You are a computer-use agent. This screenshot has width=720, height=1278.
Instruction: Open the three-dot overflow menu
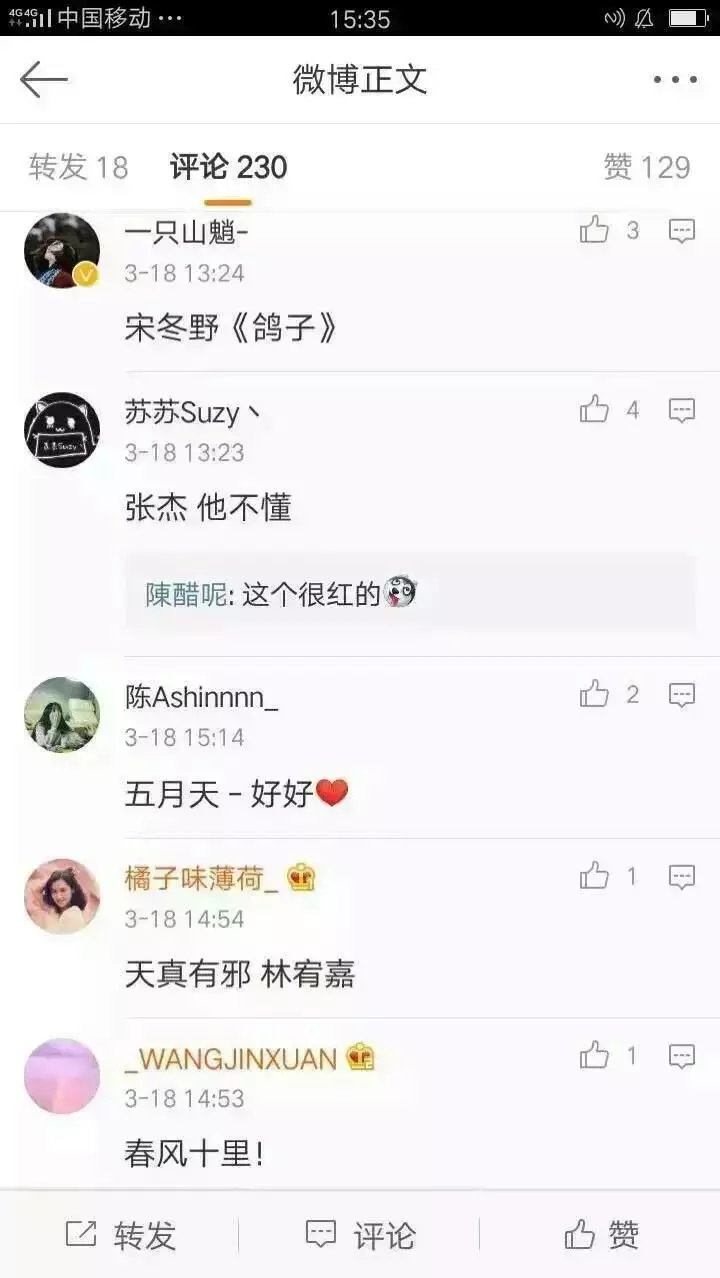(x=675, y=80)
